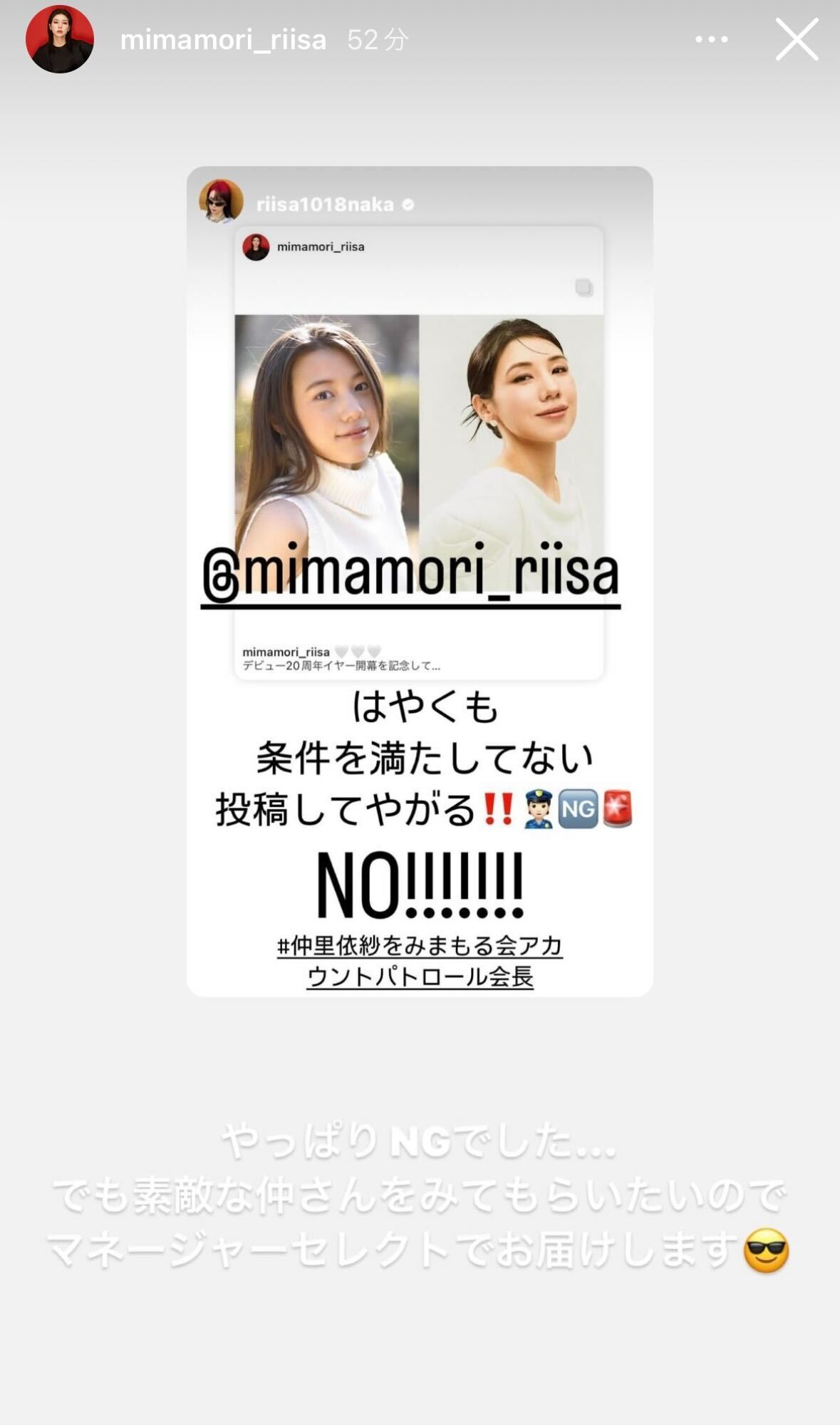Open mimamori_riisa's profile avatar
The image size is (840, 1425).
click(x=61, y=41)
